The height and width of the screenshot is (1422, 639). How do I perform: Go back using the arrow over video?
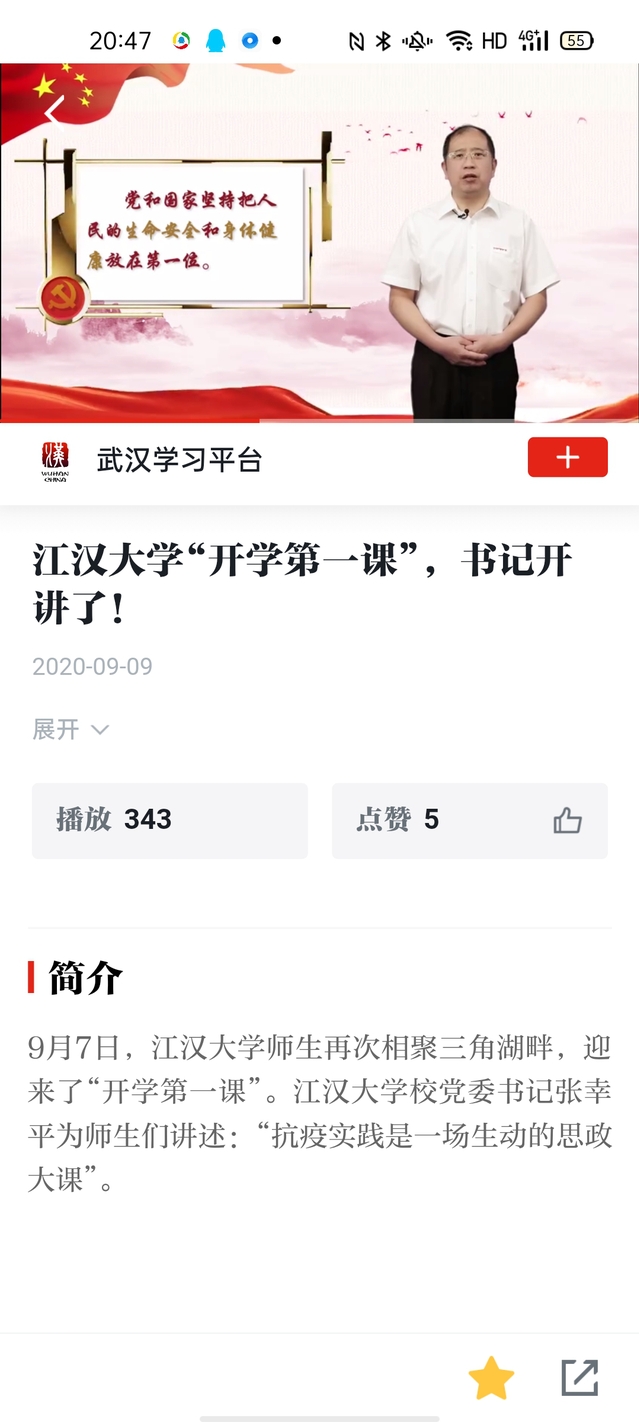(54, 113)
